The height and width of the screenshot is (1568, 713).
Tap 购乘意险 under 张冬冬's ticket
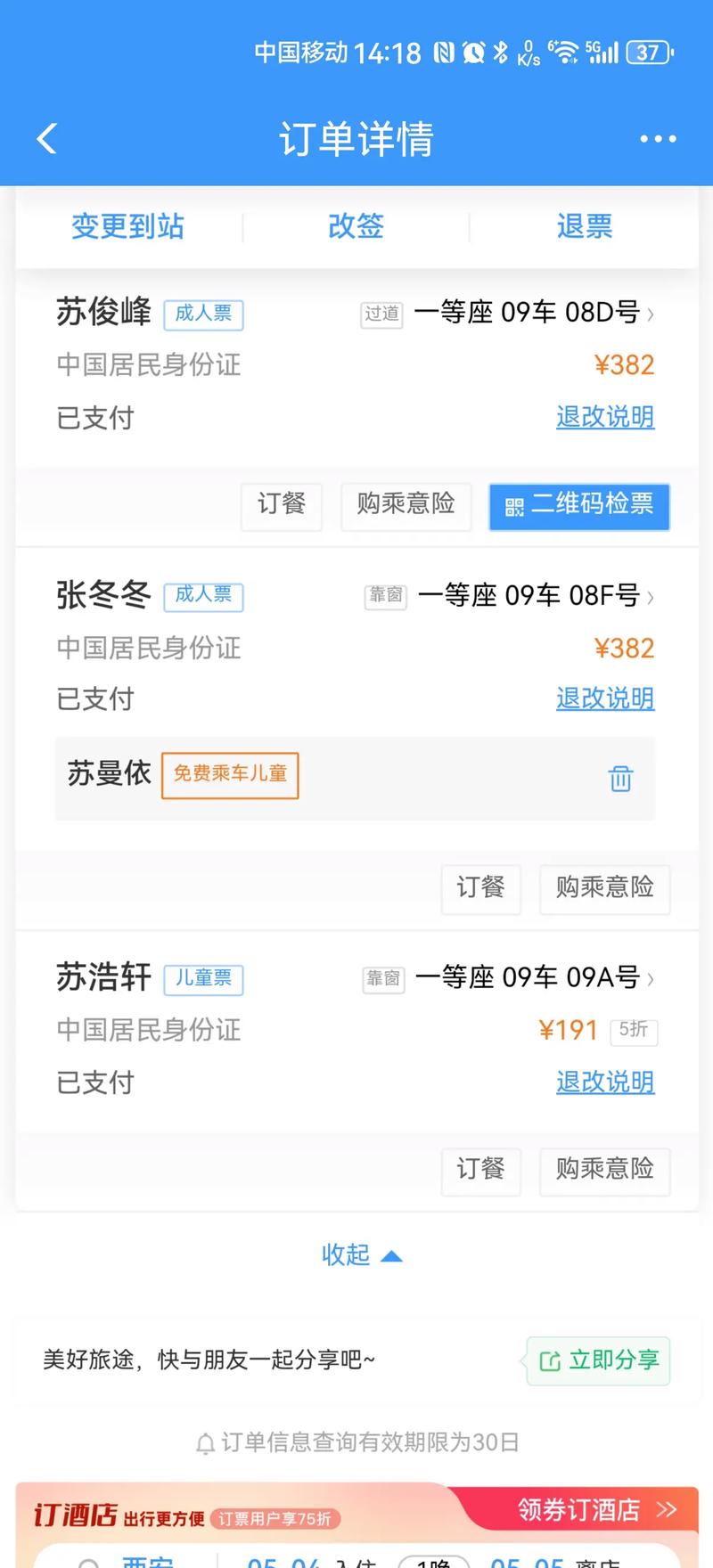tap(605, 888)
